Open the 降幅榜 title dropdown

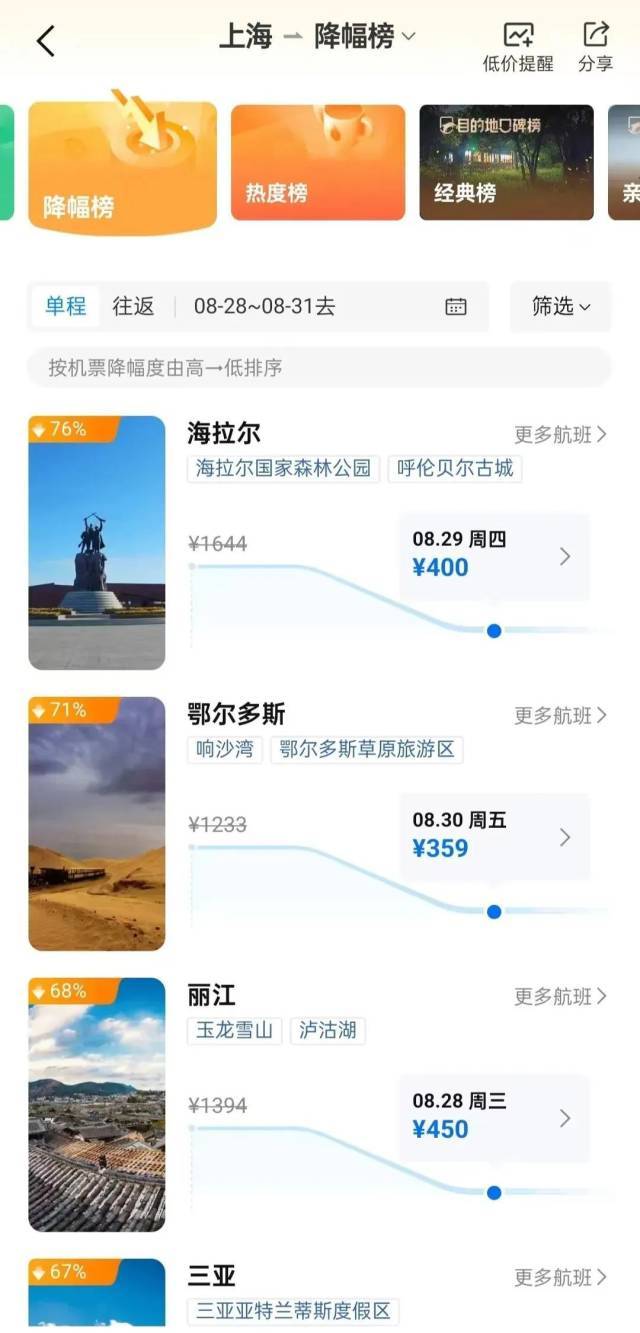click(x=365, y=37)
